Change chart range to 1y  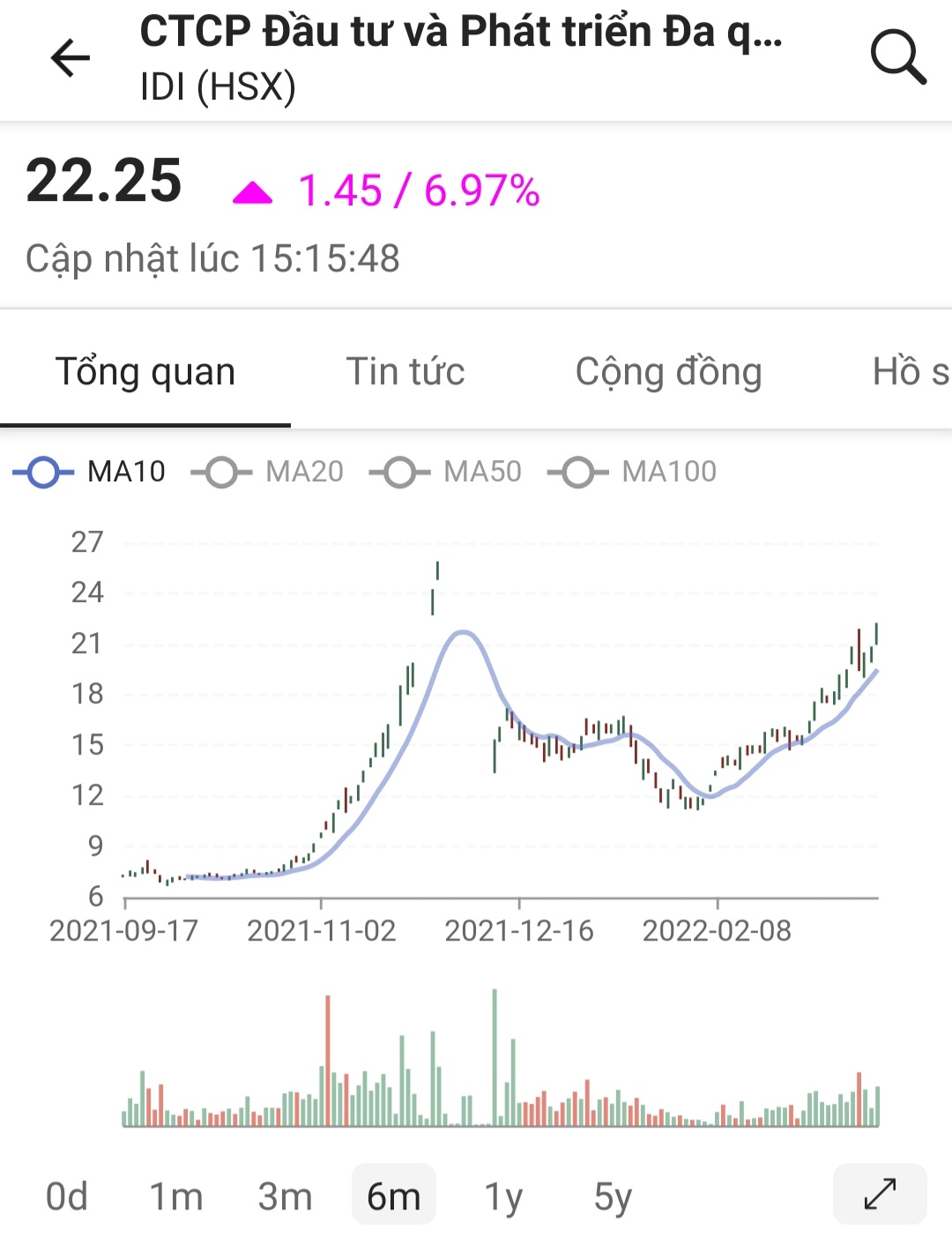coord(503,1196)
